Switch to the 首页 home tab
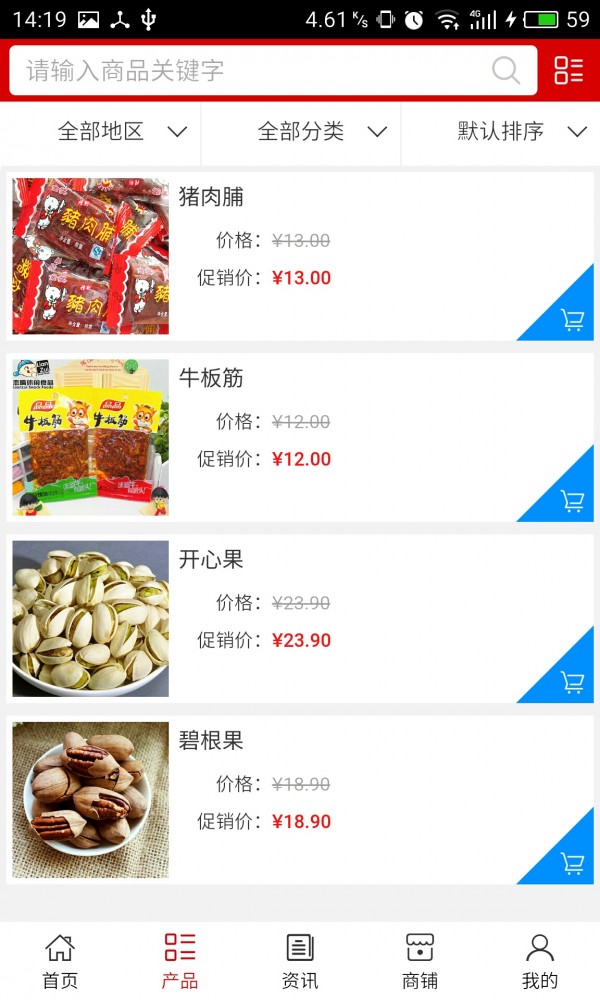Image resolution: width=600 pixels, height=1000 pixels. [60, 960]
